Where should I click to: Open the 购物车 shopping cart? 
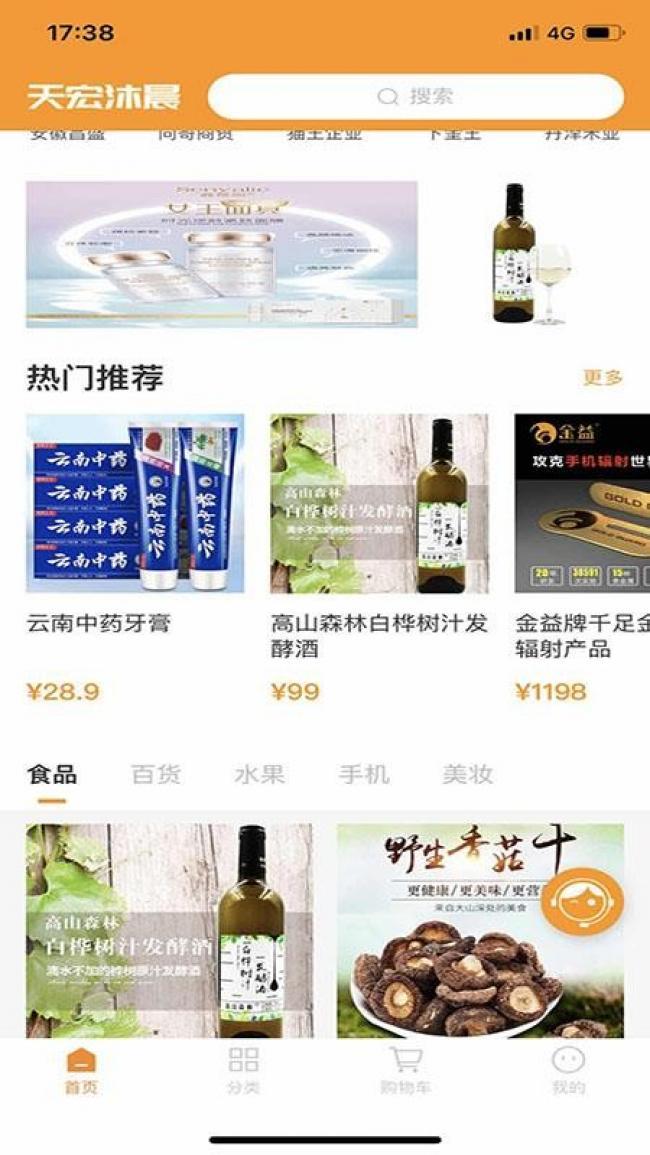(x=406, y=1070)
